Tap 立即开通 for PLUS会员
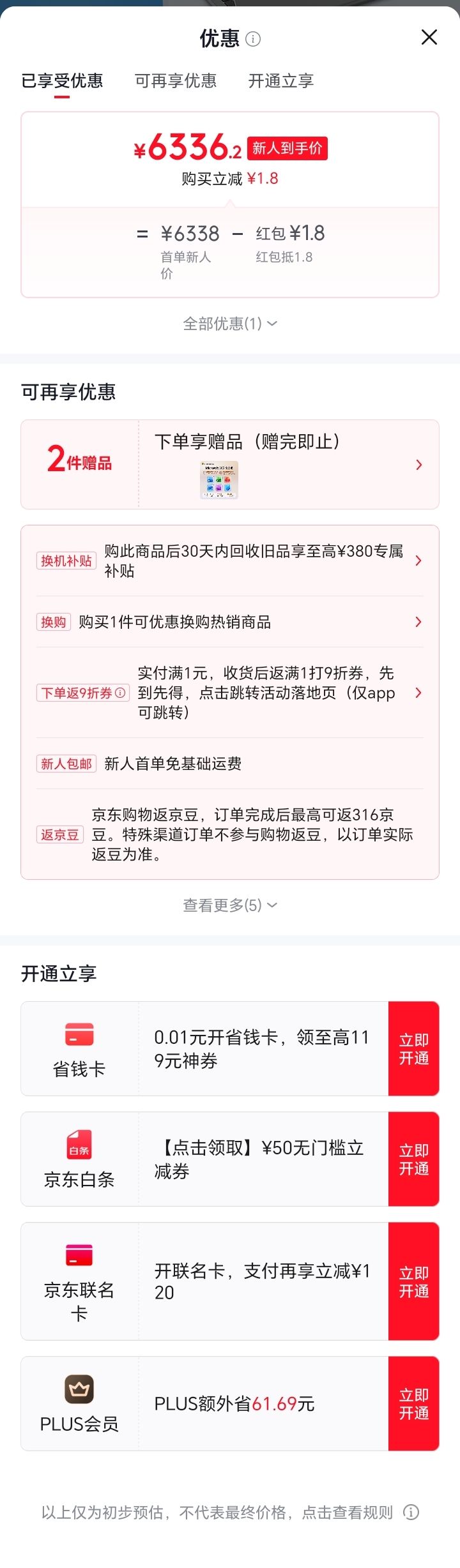The image size is (460, 1568). point(414,1404)
